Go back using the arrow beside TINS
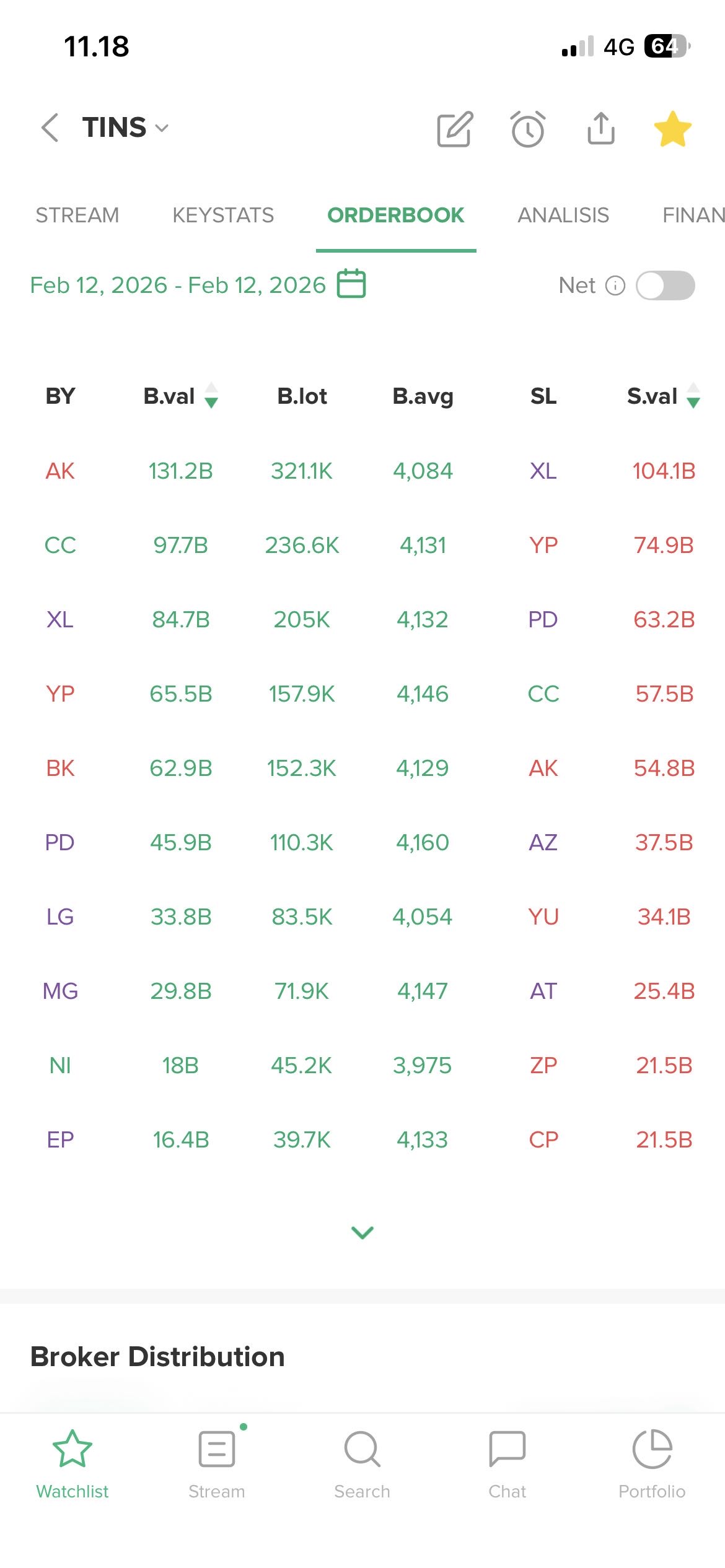 (50, 128)
